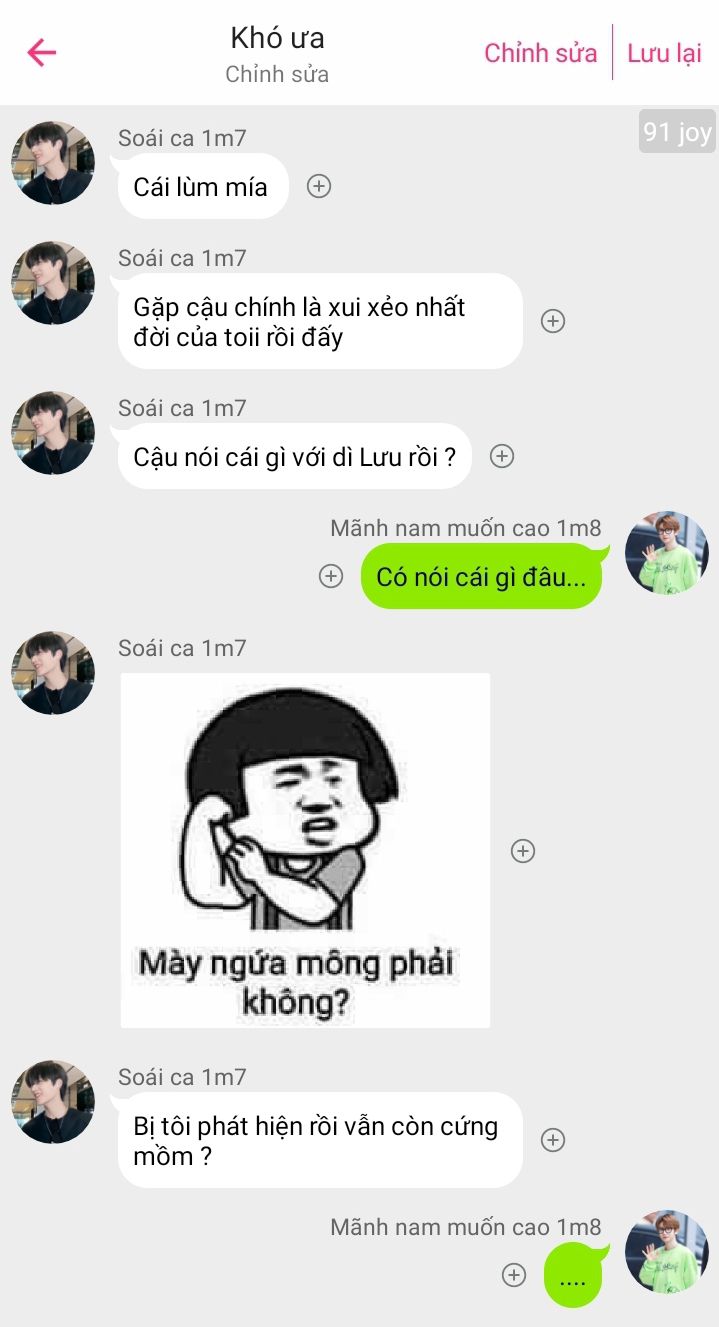Select the "Cái lùm mía" message bubble

[203, 186]
